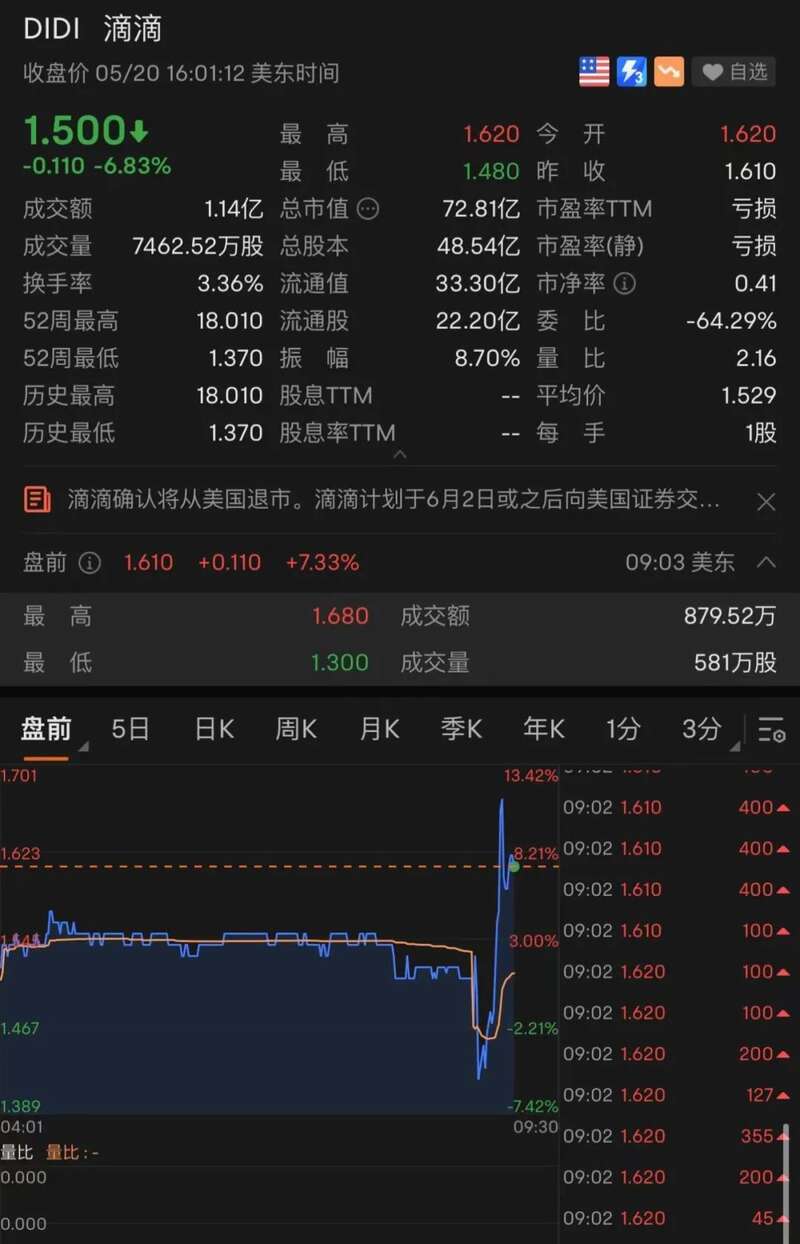Viewport: 800px width, 1244px height.
Task: Switch to the 周K chart
Action: (296, 729)
